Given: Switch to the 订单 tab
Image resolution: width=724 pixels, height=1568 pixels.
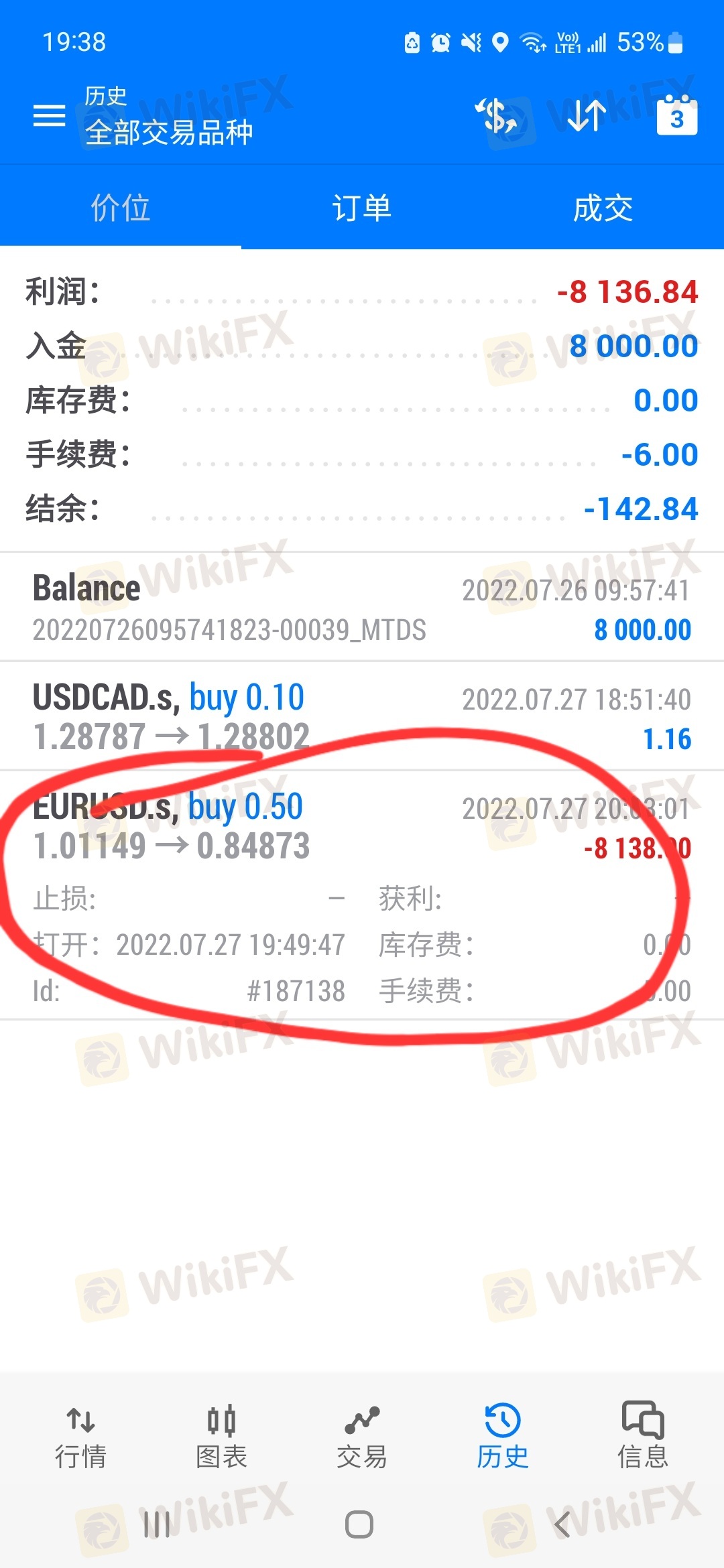Looking at the screenshot, I should click(362, 208).
